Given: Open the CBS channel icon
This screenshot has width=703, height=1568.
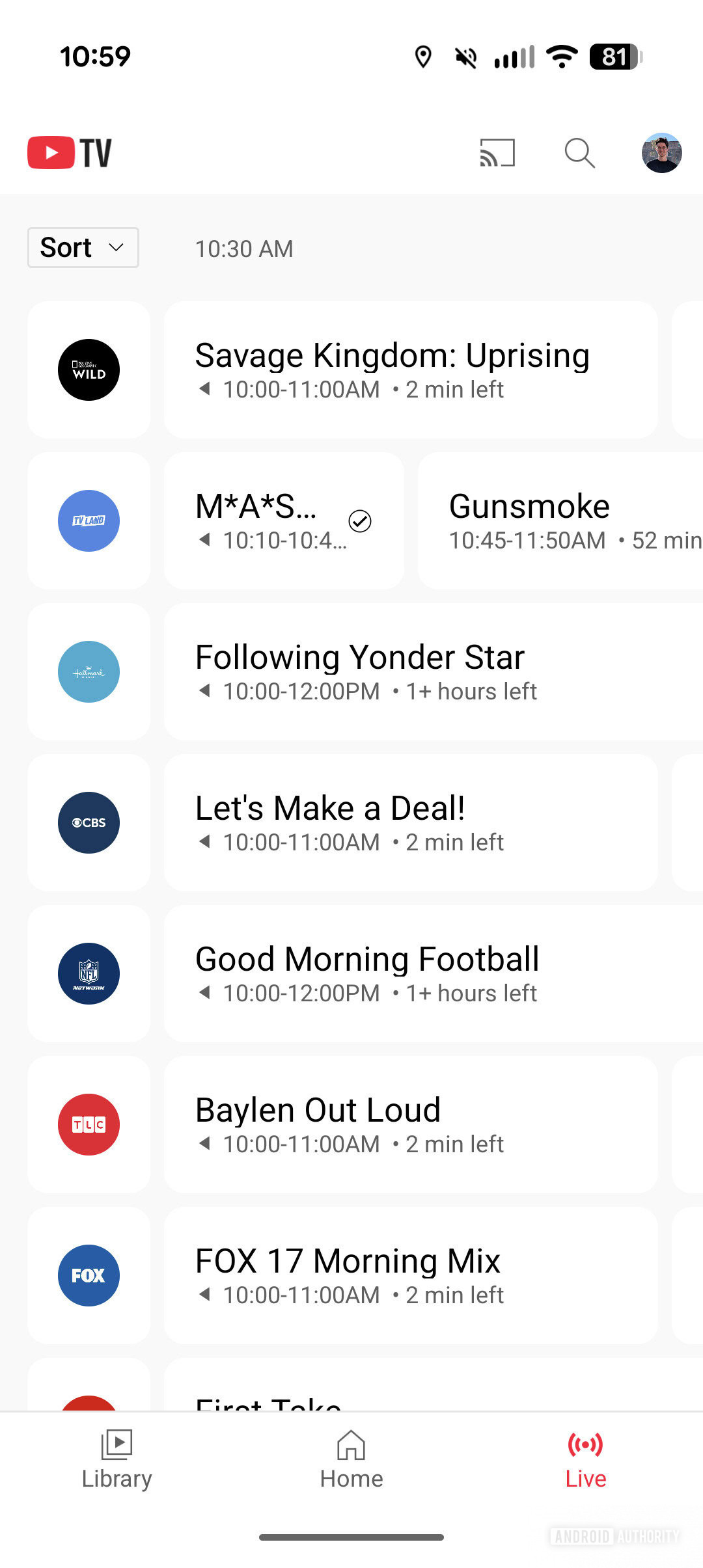Looking at the screenshot, I should tap(89, 822).
